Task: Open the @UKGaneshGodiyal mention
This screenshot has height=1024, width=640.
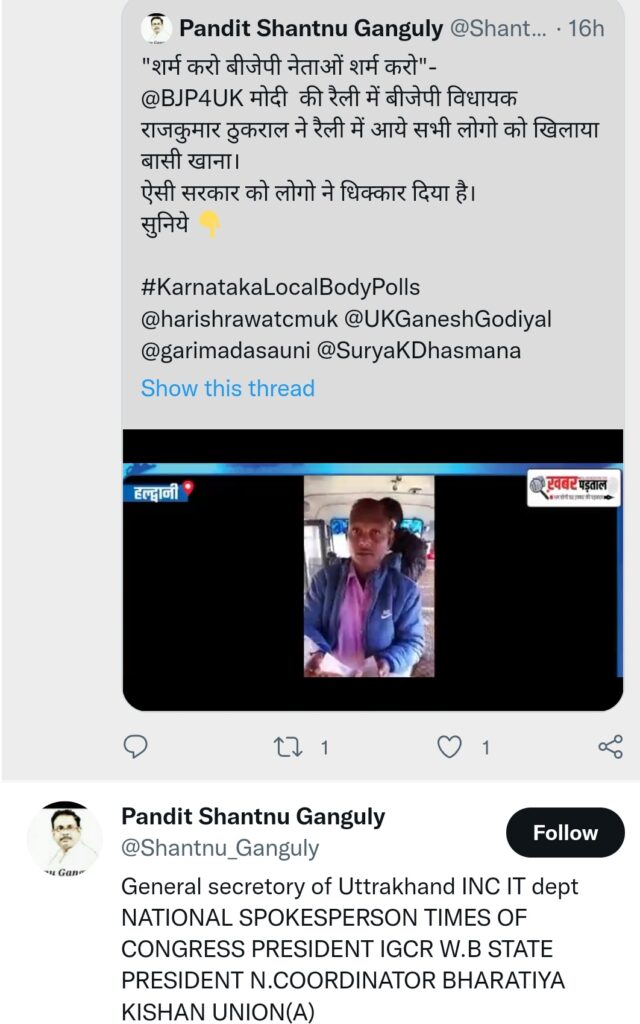Action: [447, 319]
